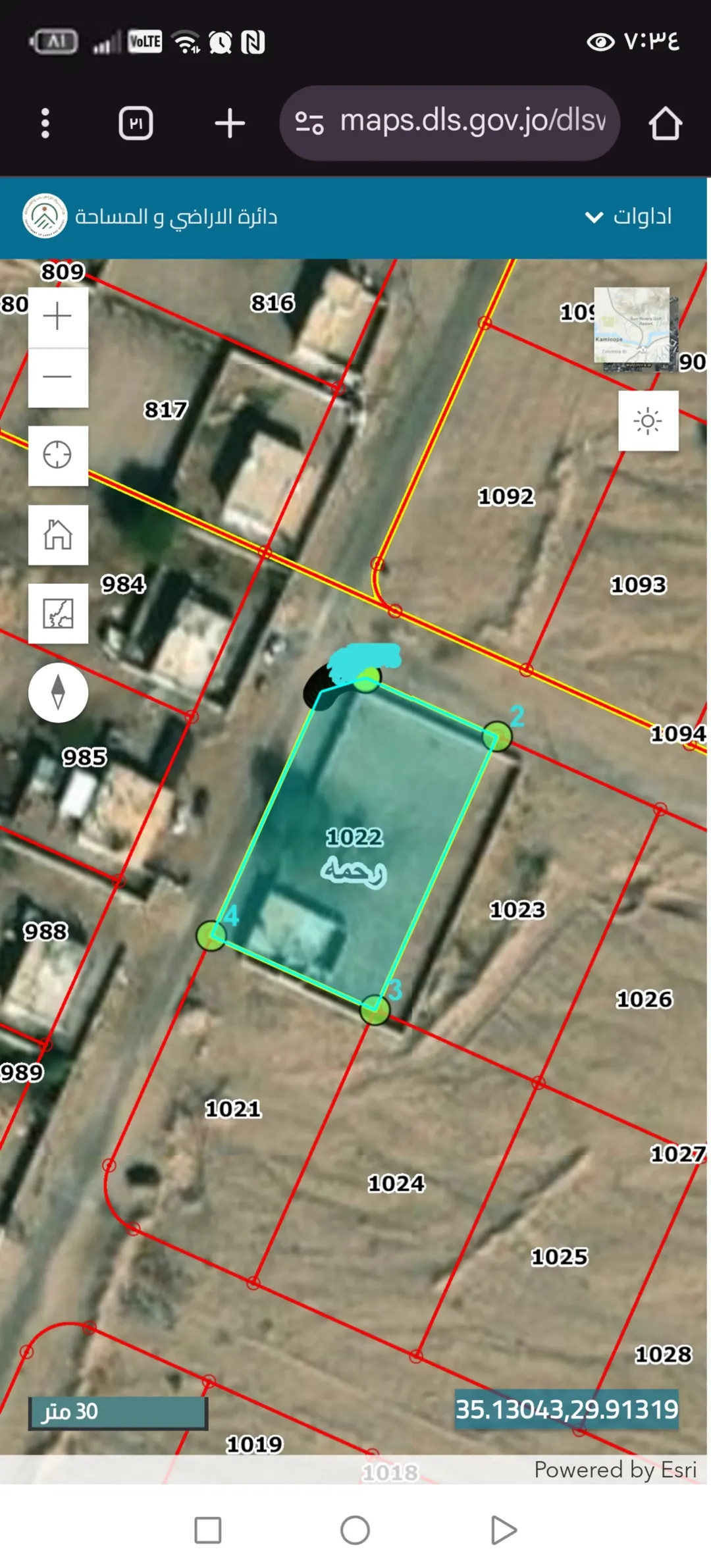Viewport: 711px width, 1568px height.
Task: Tap the maps.dls.gov.jo address bar
Action: [x=450, y=122]
